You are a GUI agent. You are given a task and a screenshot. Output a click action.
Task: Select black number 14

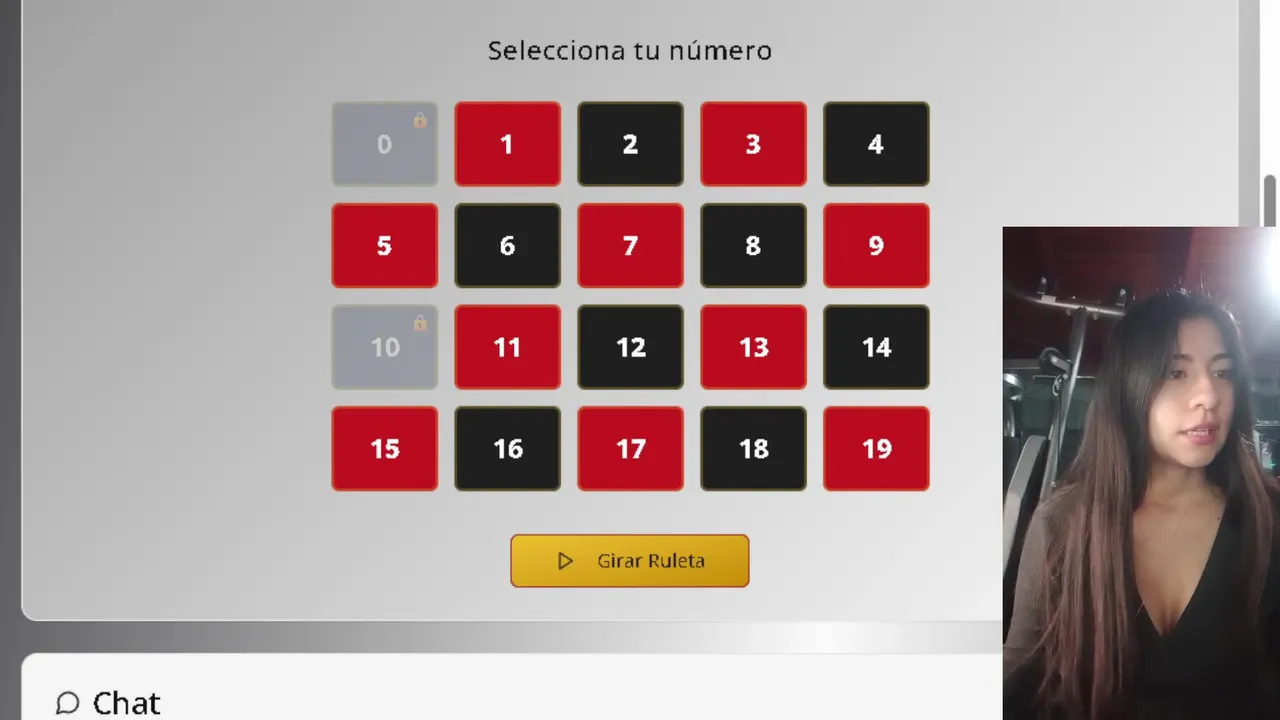coord(876,347)
